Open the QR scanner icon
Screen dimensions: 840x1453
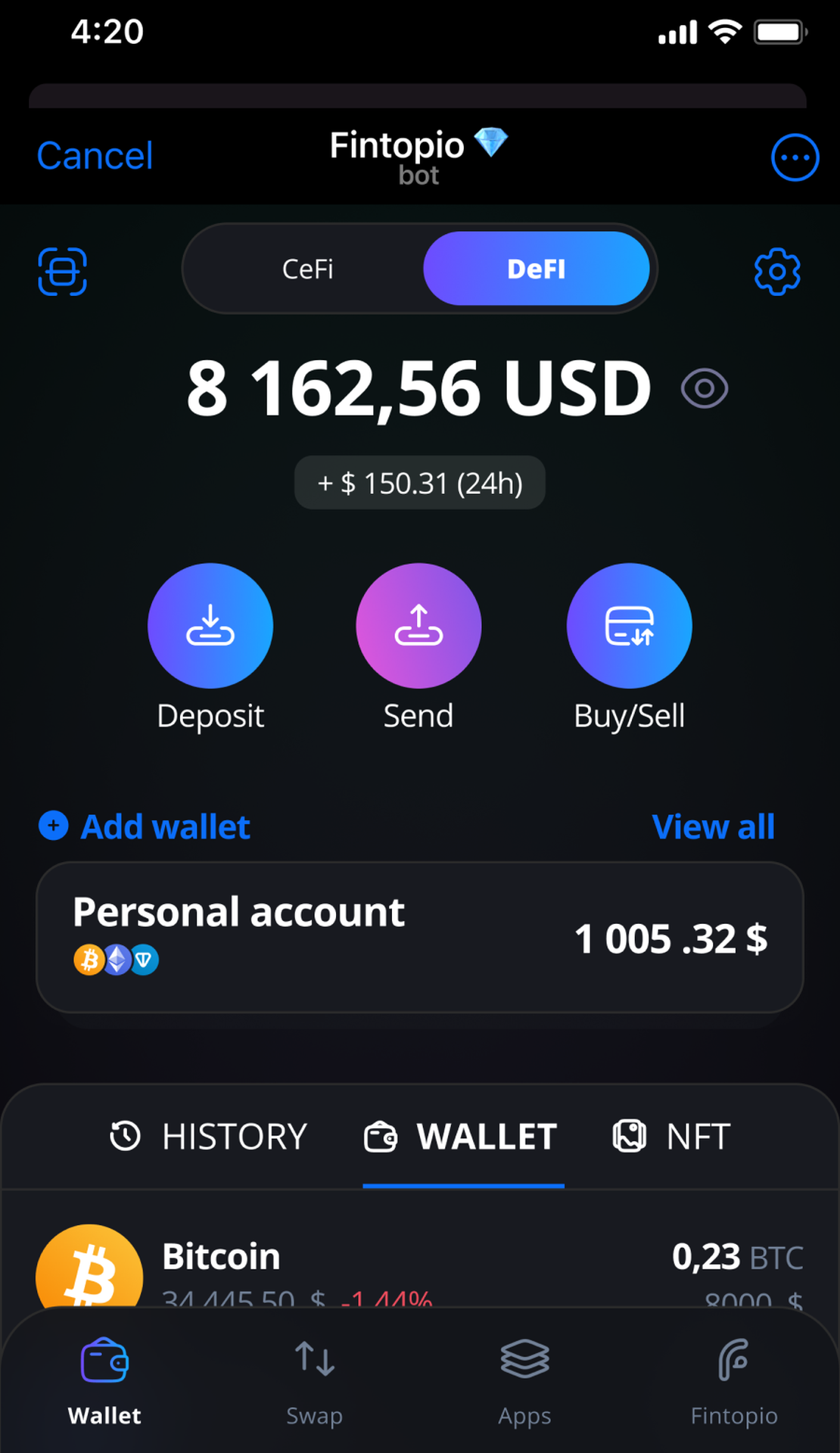[x=63, y=271]
